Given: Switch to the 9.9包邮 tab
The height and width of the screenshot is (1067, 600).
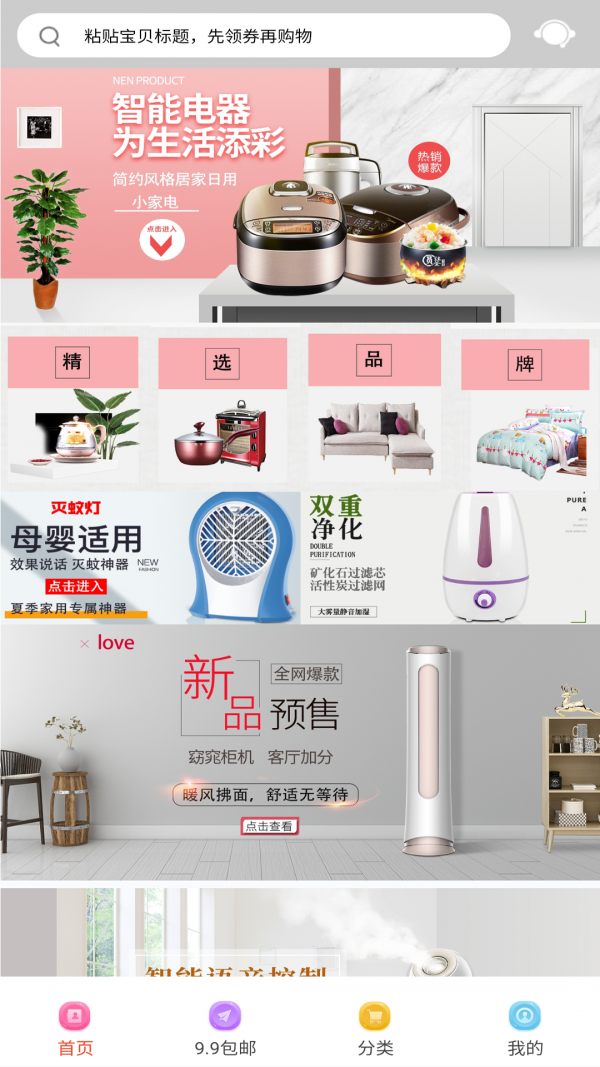Looking at the screenshot, I should (225, 1030).
